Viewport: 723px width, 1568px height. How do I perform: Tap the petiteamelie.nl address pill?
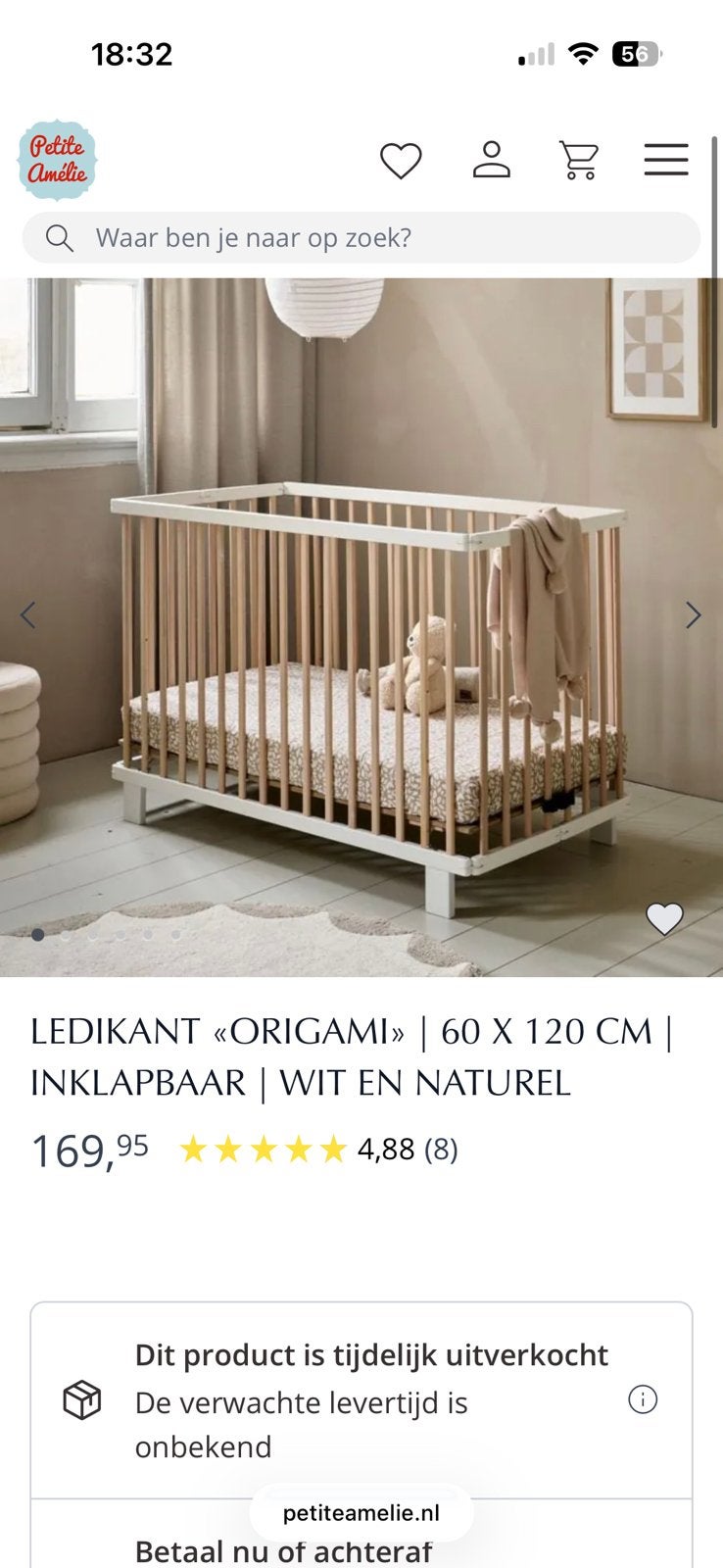coord(361,1513)
